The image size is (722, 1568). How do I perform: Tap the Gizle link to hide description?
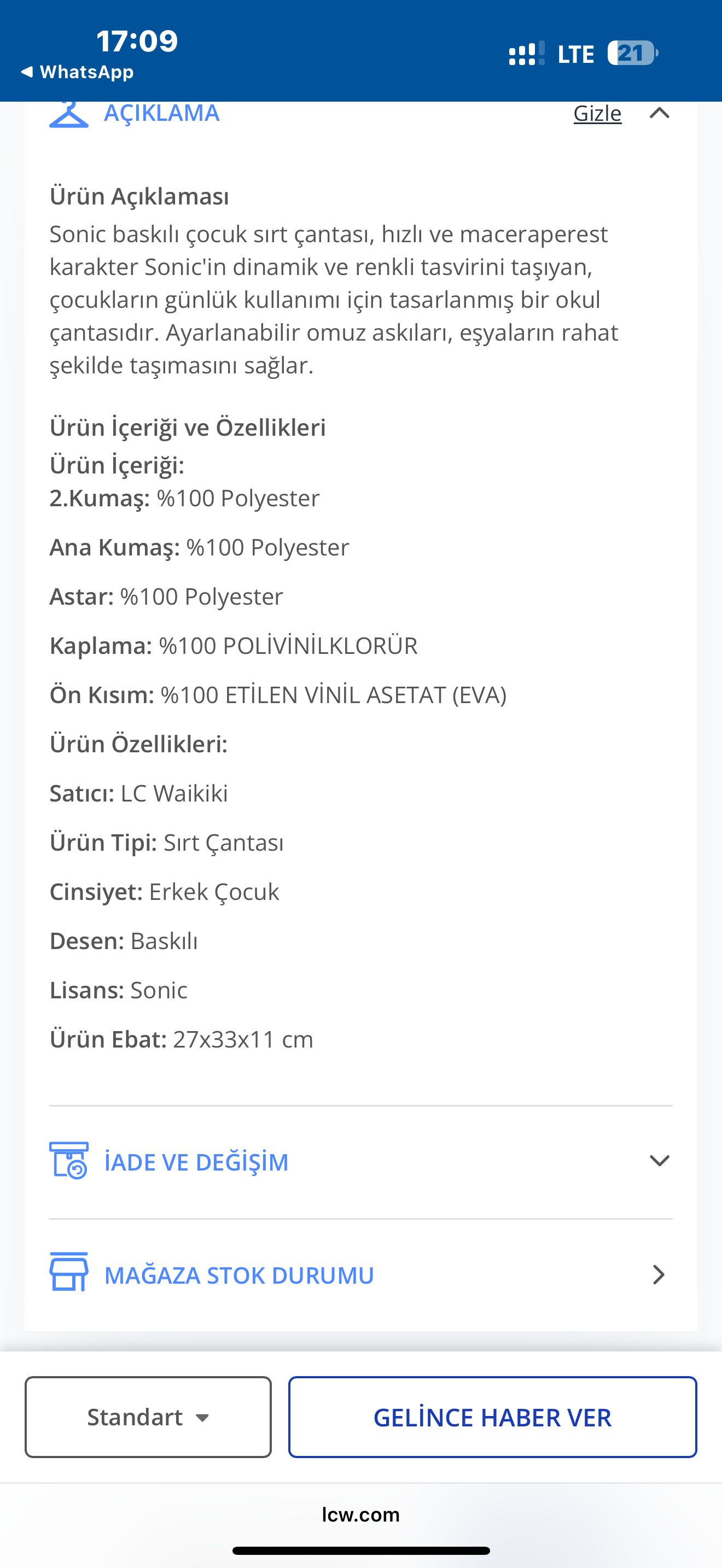point(597,113)
